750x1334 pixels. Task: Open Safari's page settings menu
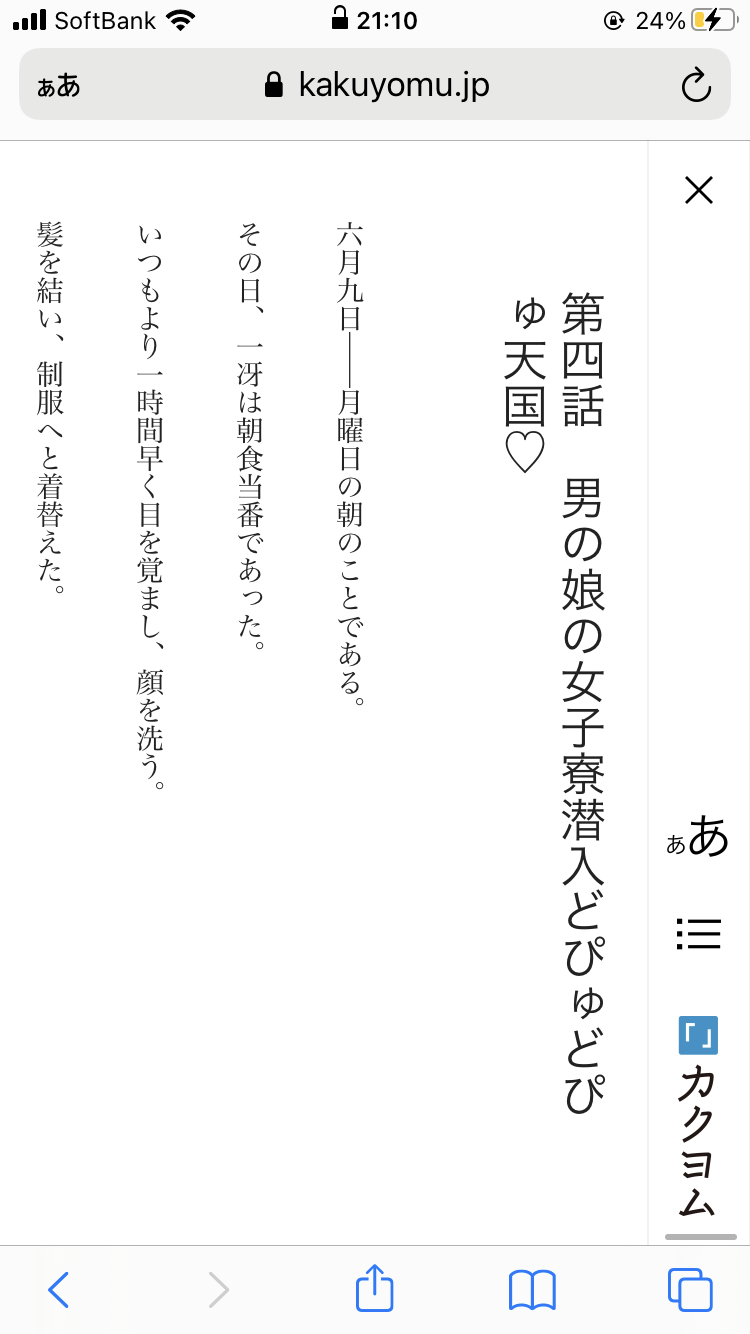58,86
